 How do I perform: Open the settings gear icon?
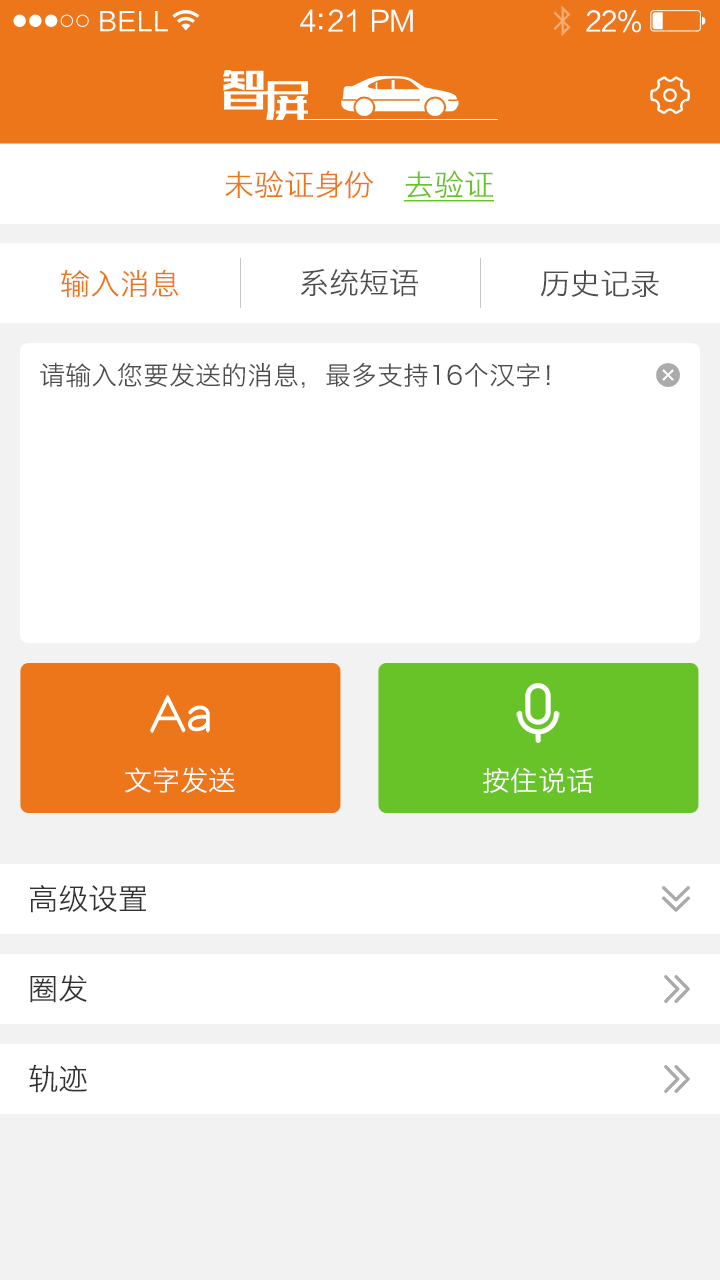pos(671,94)
